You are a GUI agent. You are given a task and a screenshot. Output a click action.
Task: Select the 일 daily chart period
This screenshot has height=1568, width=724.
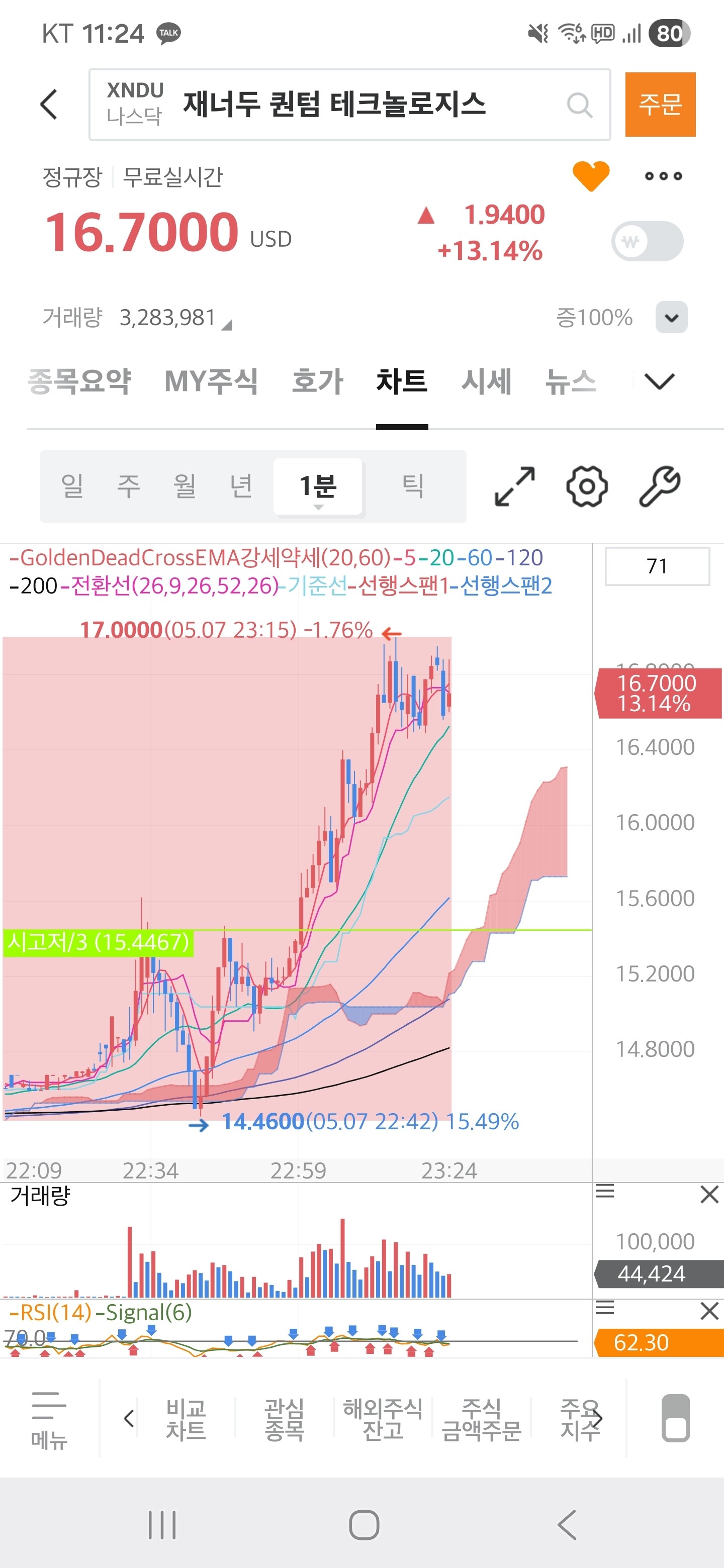[x=72, y=486]
